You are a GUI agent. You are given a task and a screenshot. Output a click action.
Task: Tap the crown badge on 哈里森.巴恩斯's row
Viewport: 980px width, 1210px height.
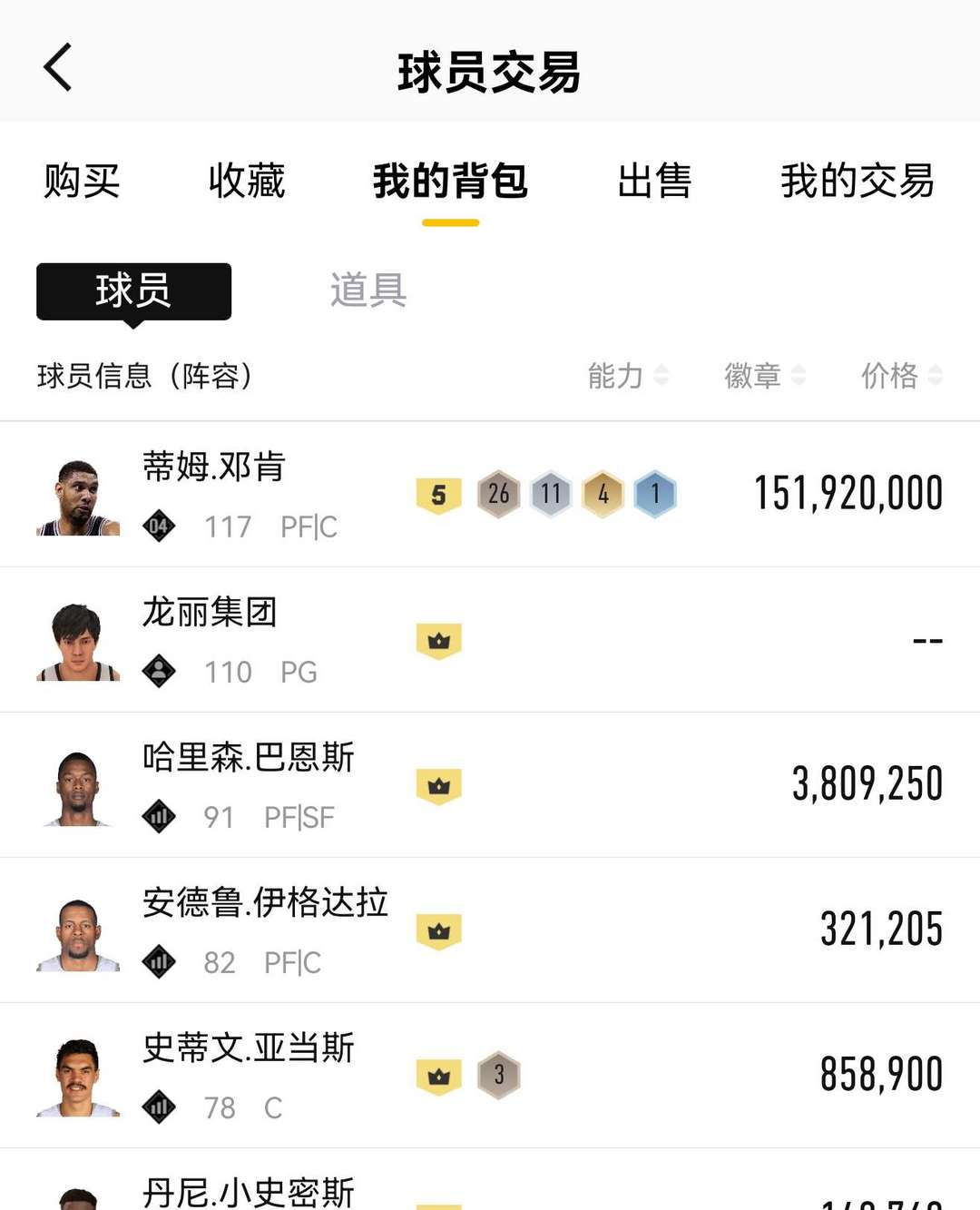tap(439, 785)
